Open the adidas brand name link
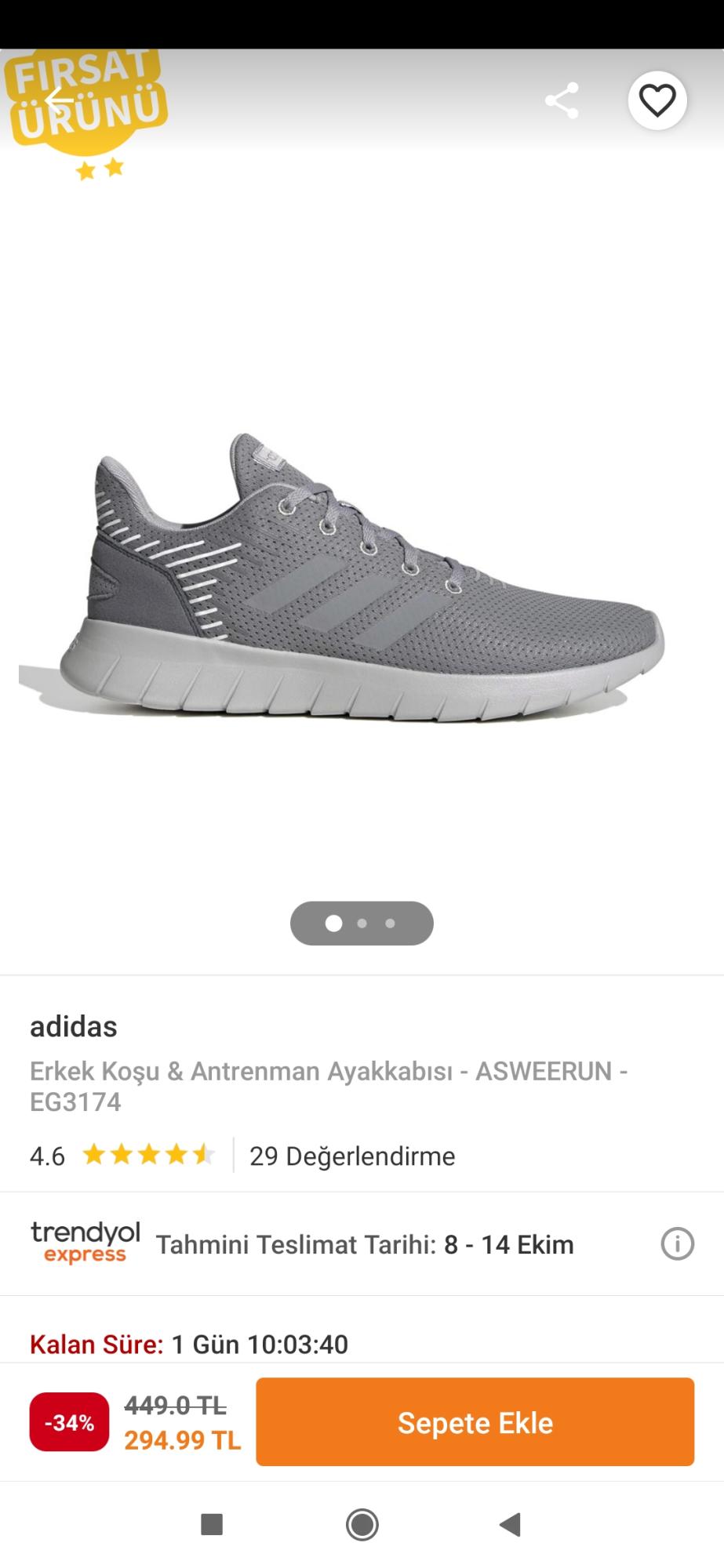This screenshot has height=1568, width=724. coord(74,1026)
